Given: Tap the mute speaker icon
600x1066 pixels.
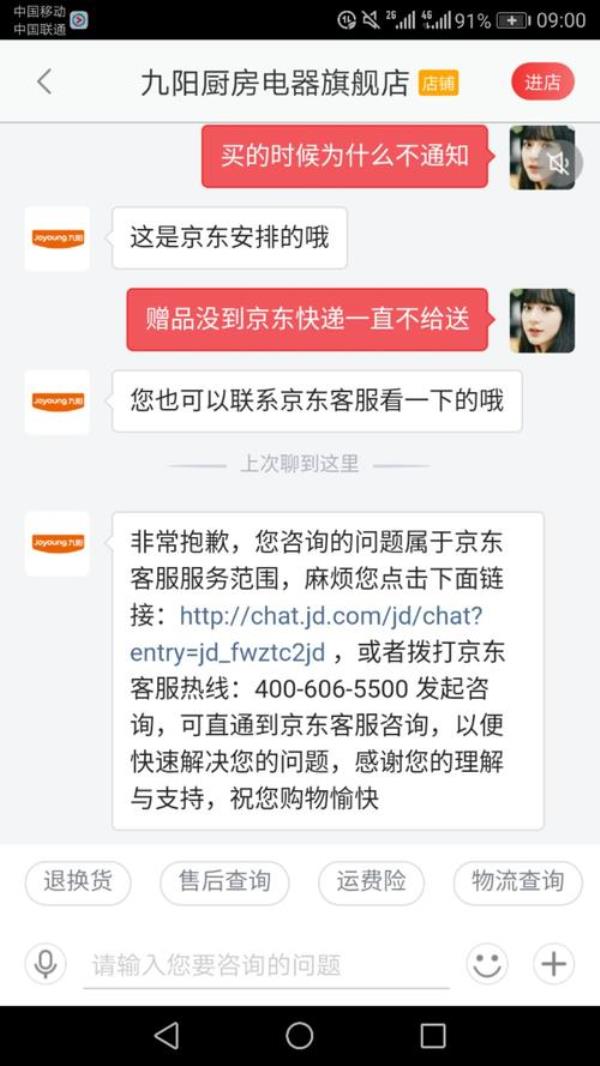Looking at the screenshot, I should point(560,162).
